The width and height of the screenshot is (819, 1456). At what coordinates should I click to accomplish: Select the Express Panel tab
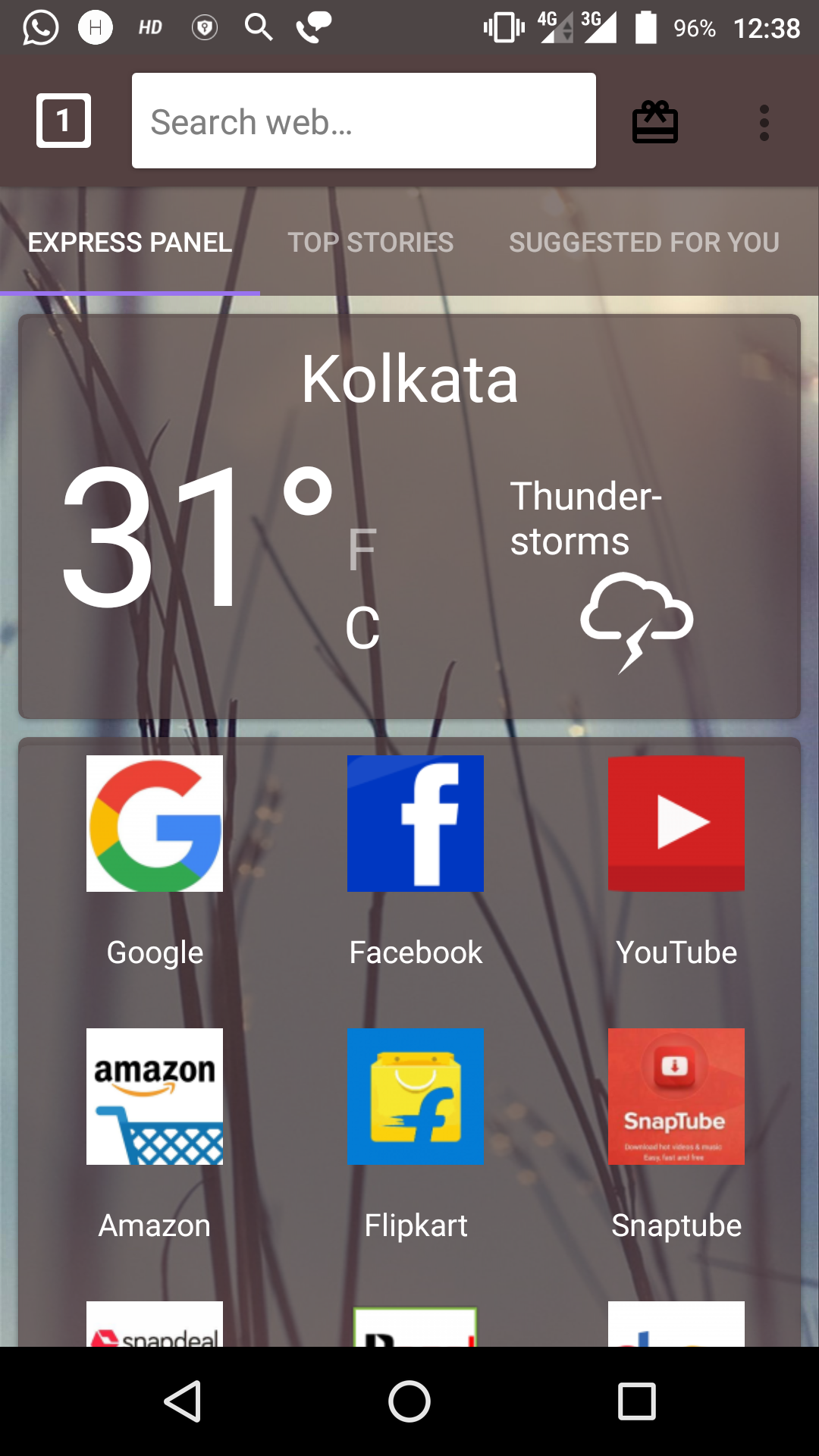(x=129, y=243)
